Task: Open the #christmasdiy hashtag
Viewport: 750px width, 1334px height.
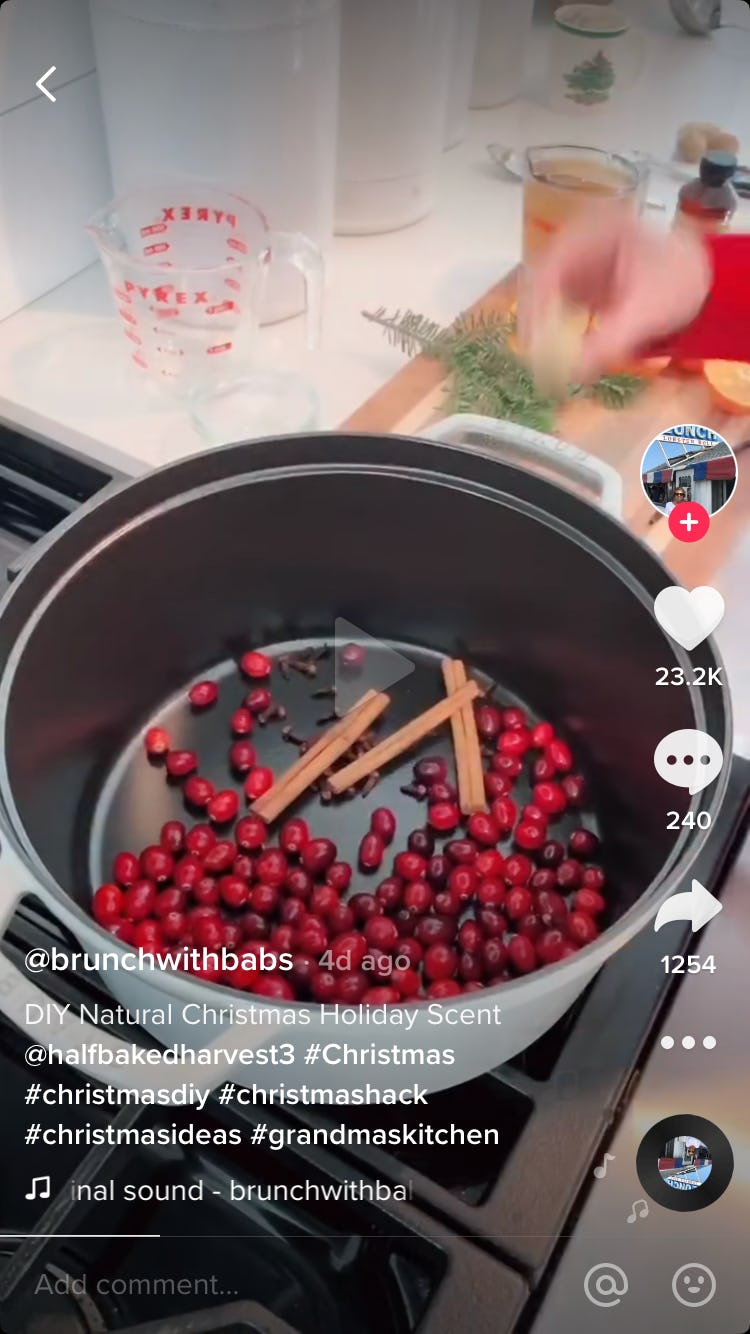Action: [x=117, y=1095]
